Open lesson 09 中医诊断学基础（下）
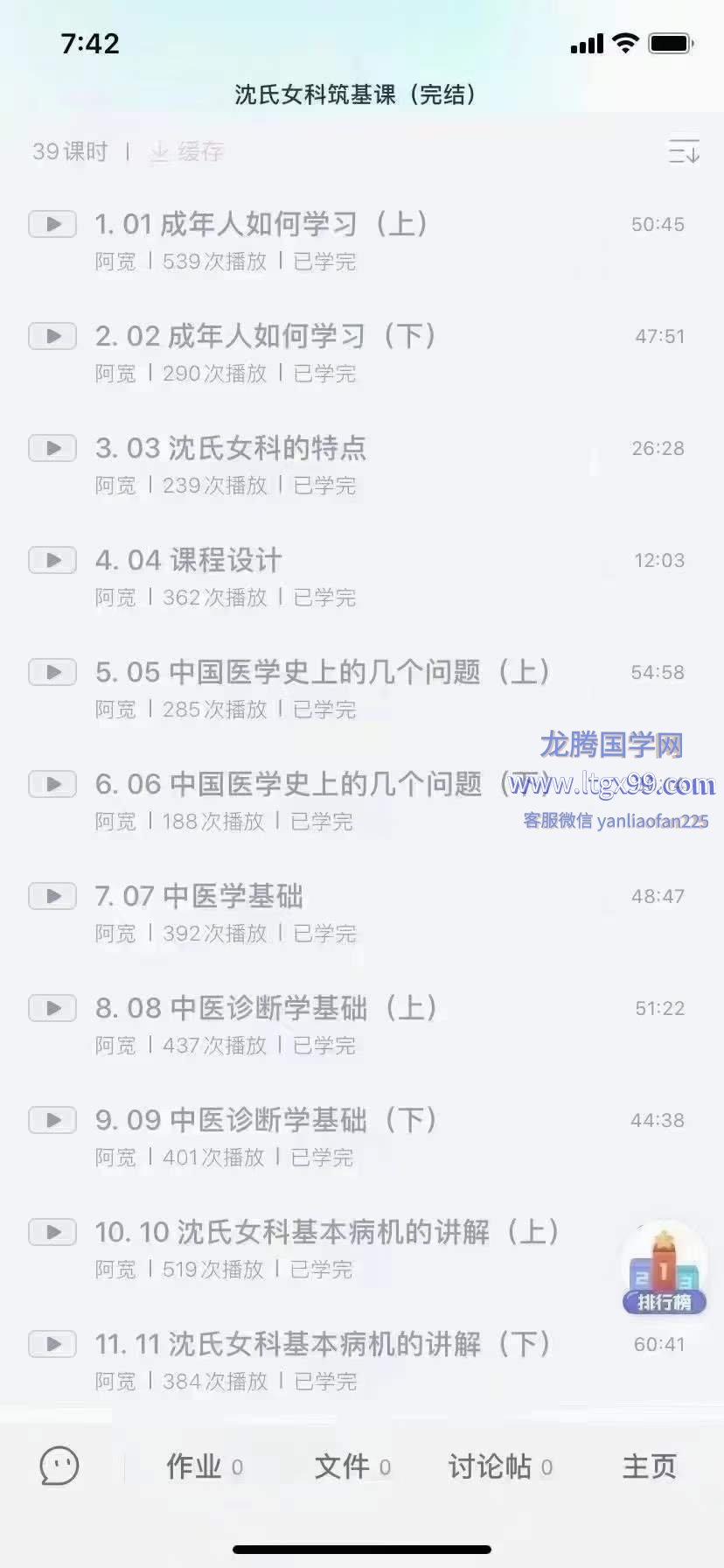 pyautogui.click(x=266, y=1121)
